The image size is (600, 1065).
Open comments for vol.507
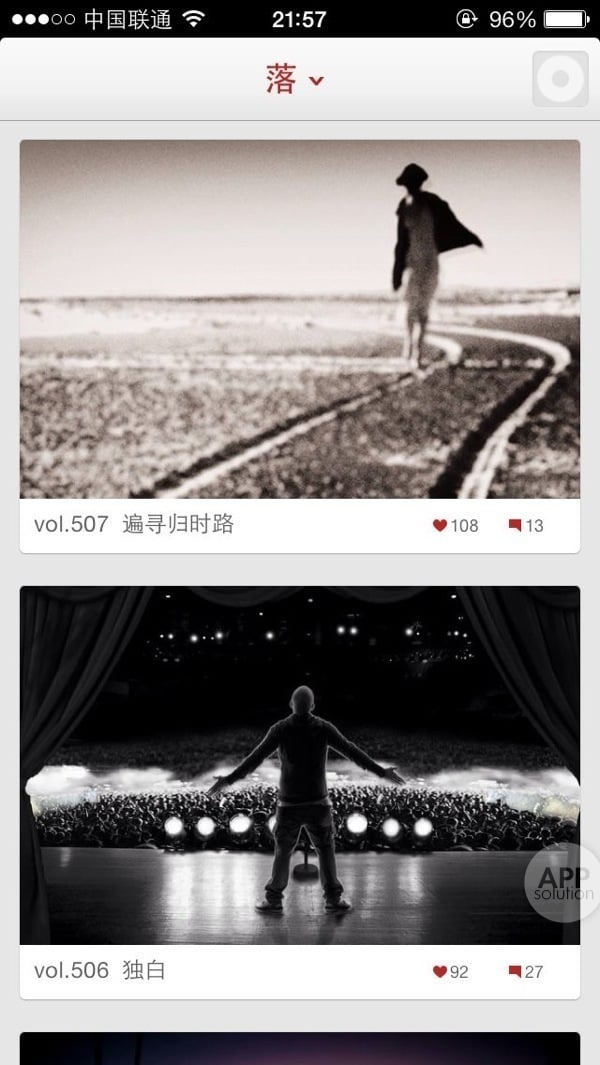point(515,526)
